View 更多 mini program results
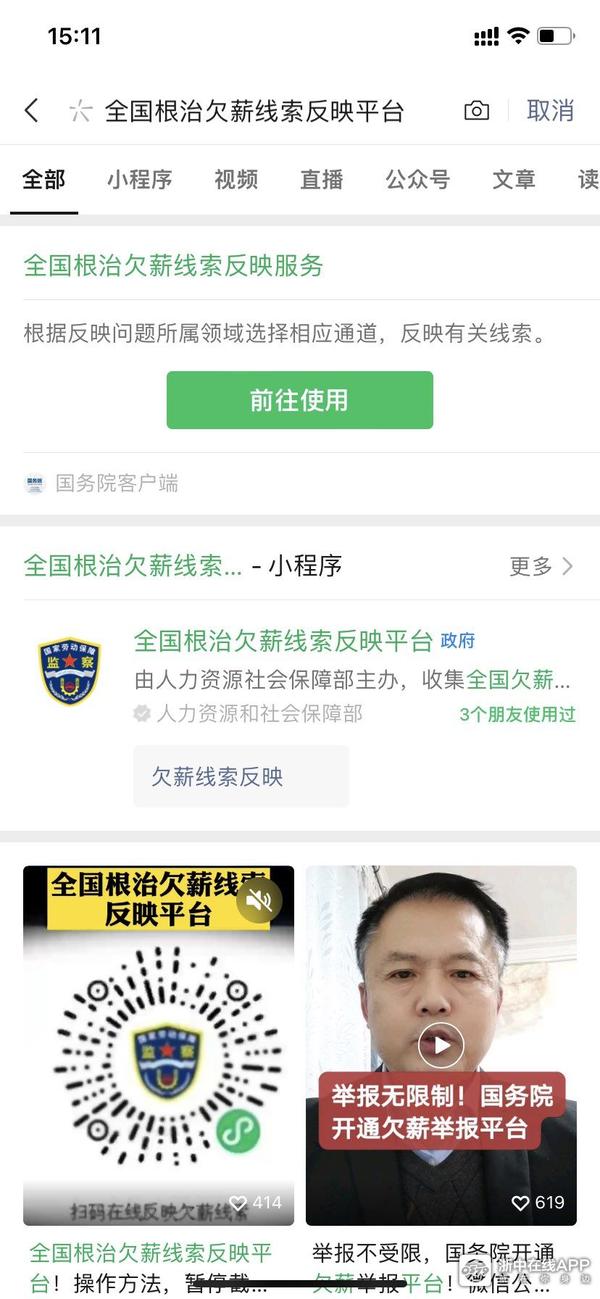 (x=541, y=567)
